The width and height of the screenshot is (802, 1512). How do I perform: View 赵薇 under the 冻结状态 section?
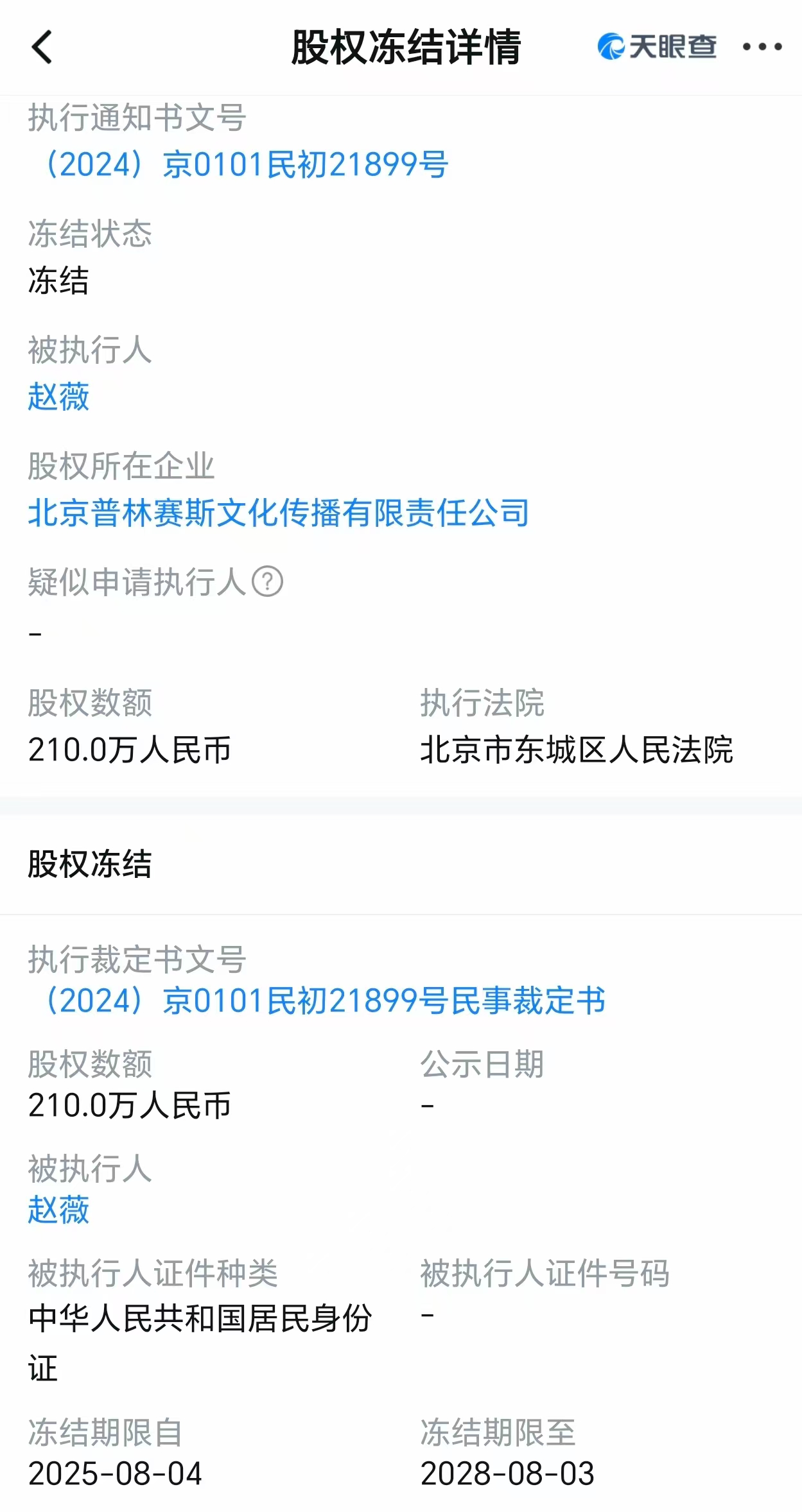tap(58, 397)
